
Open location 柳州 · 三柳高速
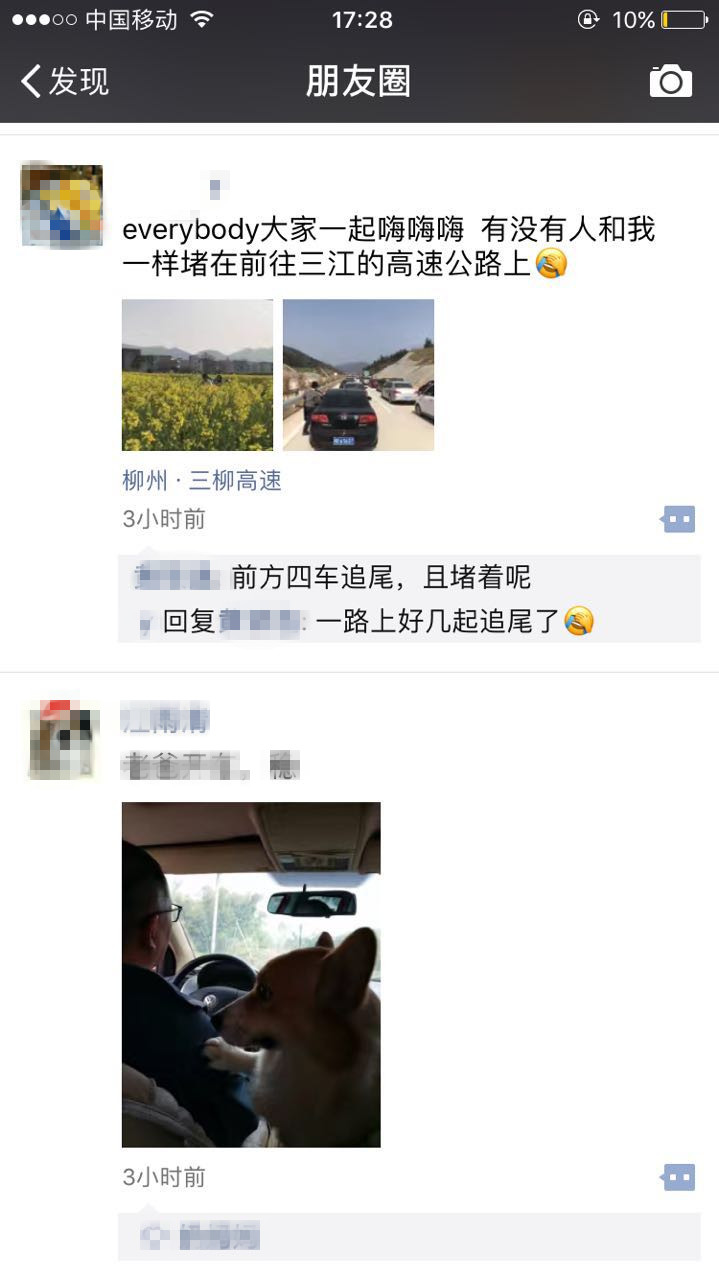202,481
